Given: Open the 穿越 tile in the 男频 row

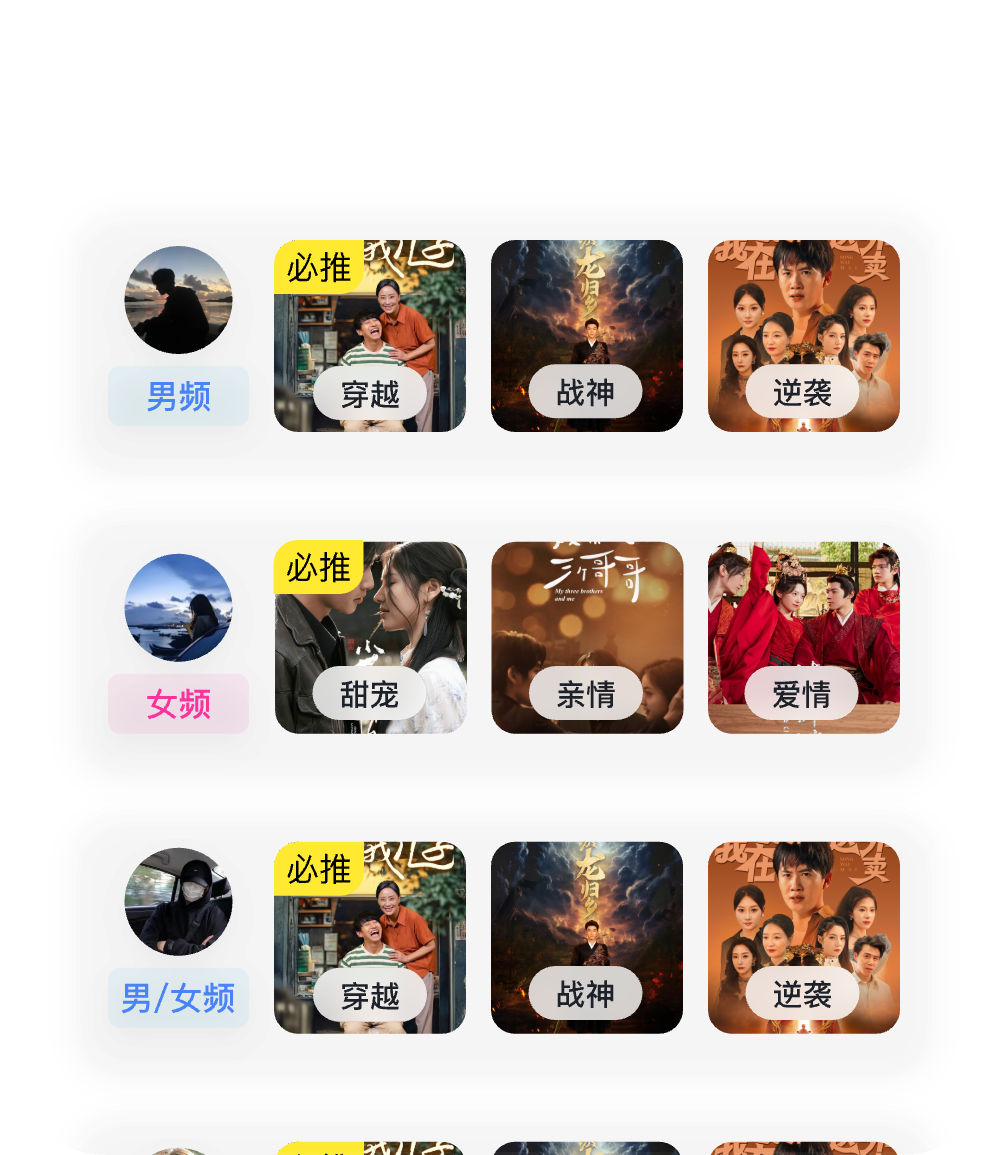Looking at the screenshot, I should coord(370,336).
